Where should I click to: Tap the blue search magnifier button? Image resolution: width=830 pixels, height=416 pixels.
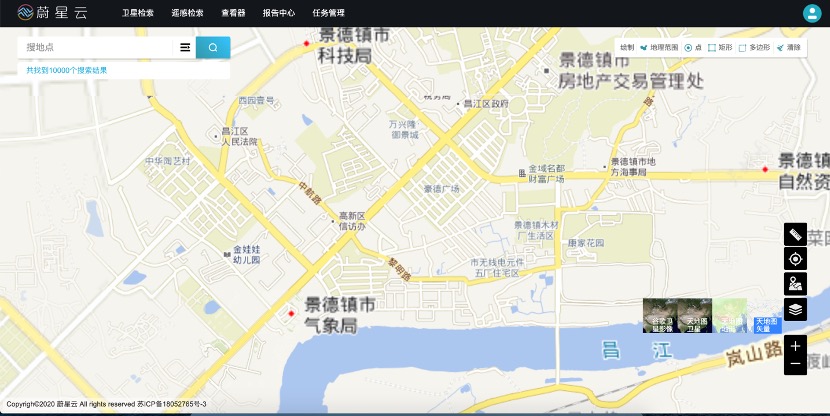(x=213, y=47)
